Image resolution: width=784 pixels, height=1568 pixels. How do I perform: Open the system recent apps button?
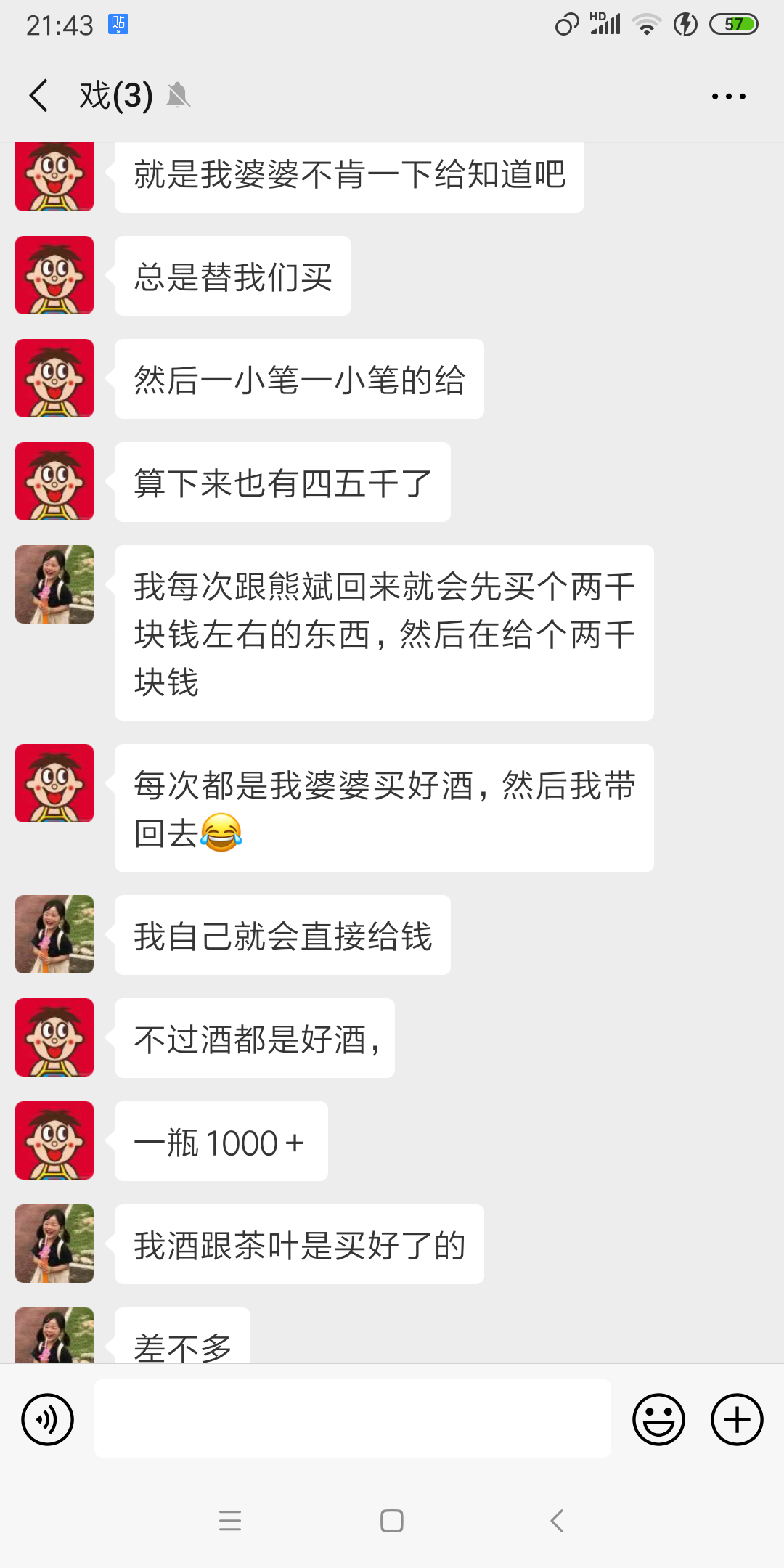click(x=230, y=1520)
